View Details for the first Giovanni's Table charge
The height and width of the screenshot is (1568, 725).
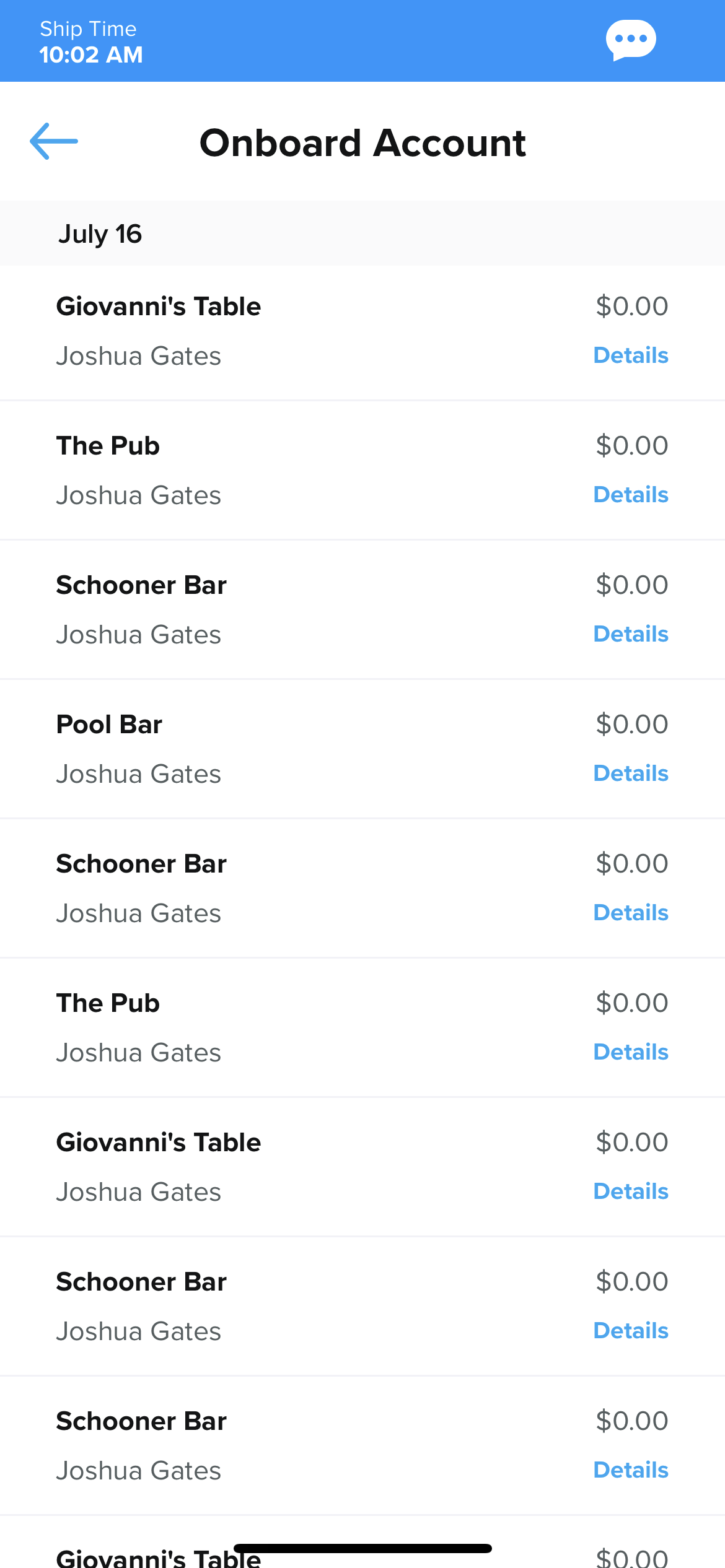click(631, 355)
